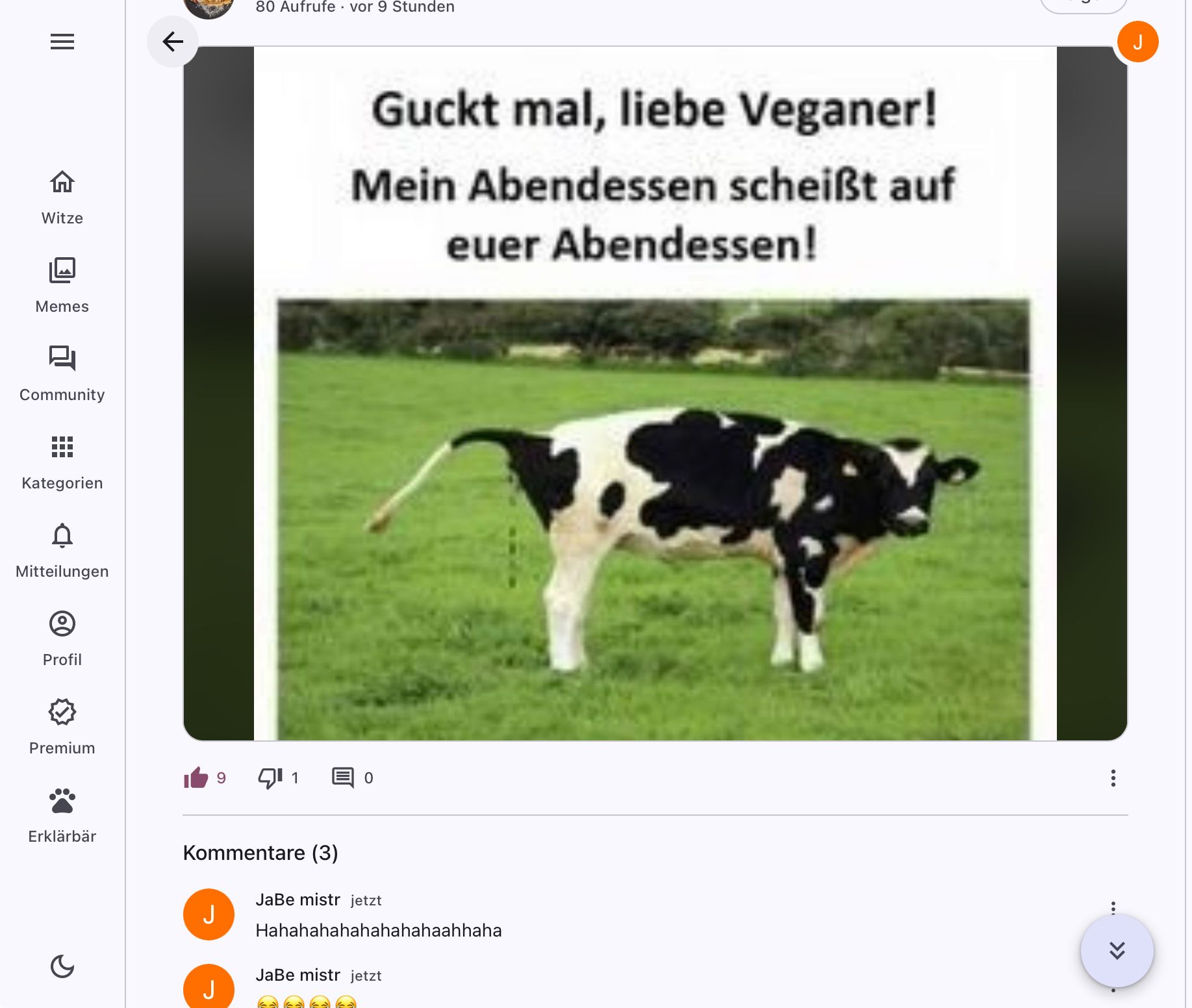The image size is (1192, 1008).
Task: Toggle dark mode with the moon icon
Action: 62,966
